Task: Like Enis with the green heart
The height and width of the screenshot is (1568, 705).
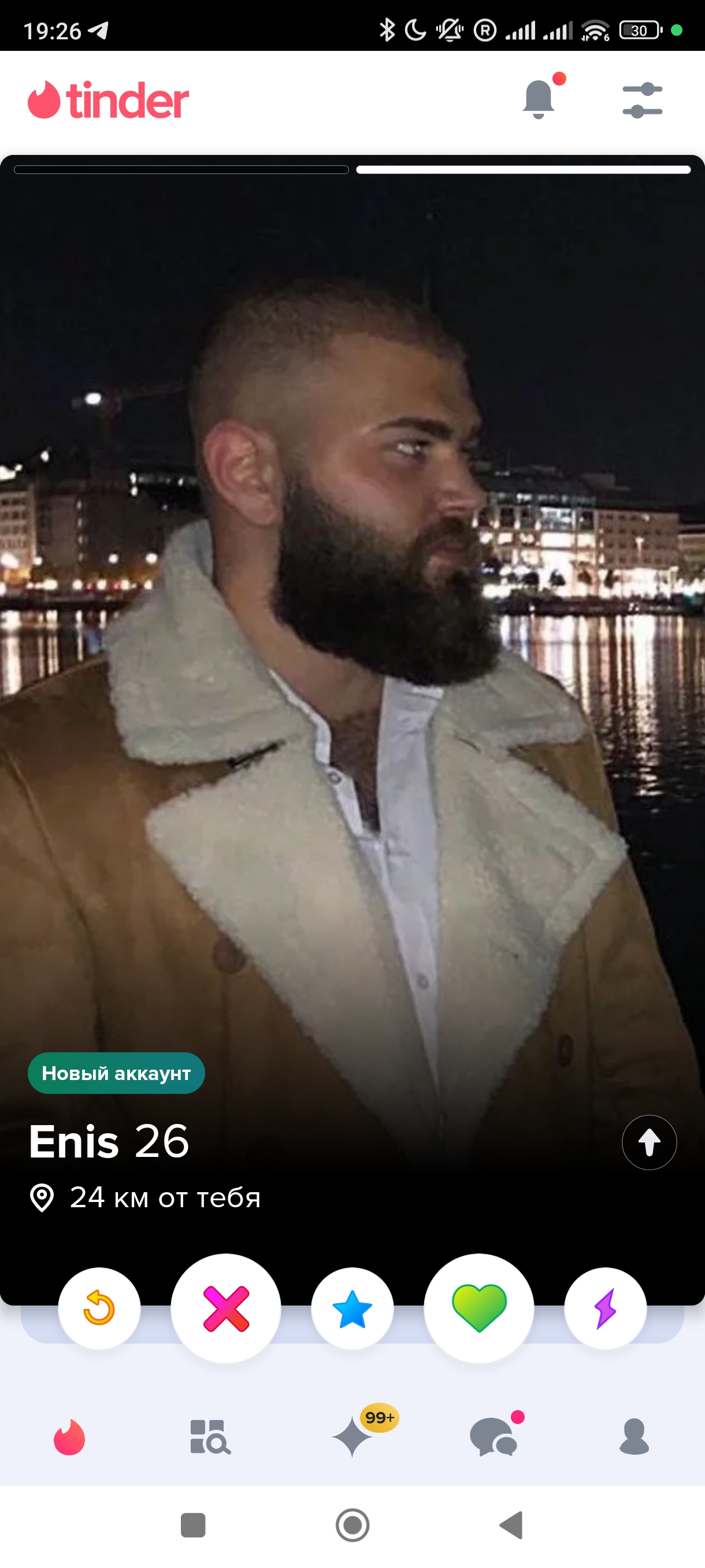Action: coord(478,1308)
